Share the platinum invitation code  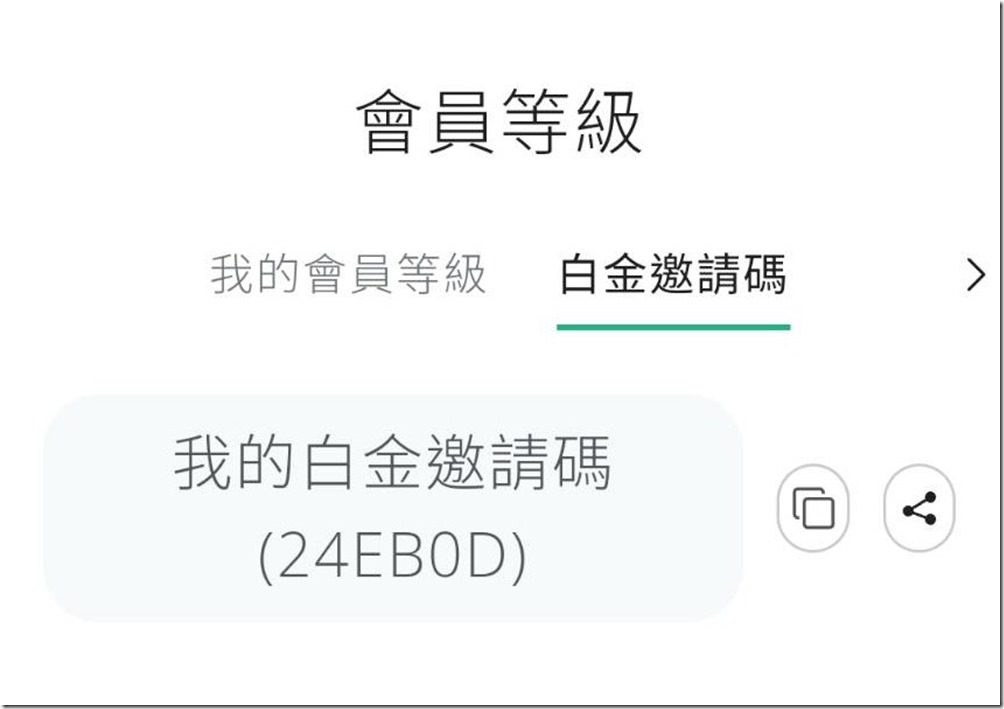click(x=919, y=509)
